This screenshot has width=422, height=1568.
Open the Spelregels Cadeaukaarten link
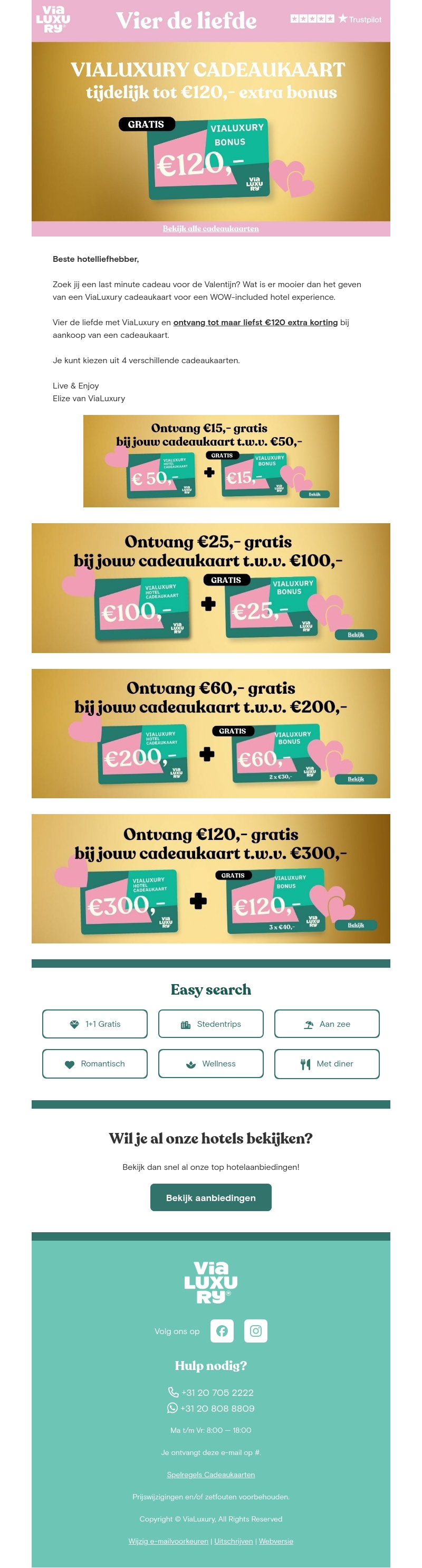pyautogui.click(x=210, y=1474)
